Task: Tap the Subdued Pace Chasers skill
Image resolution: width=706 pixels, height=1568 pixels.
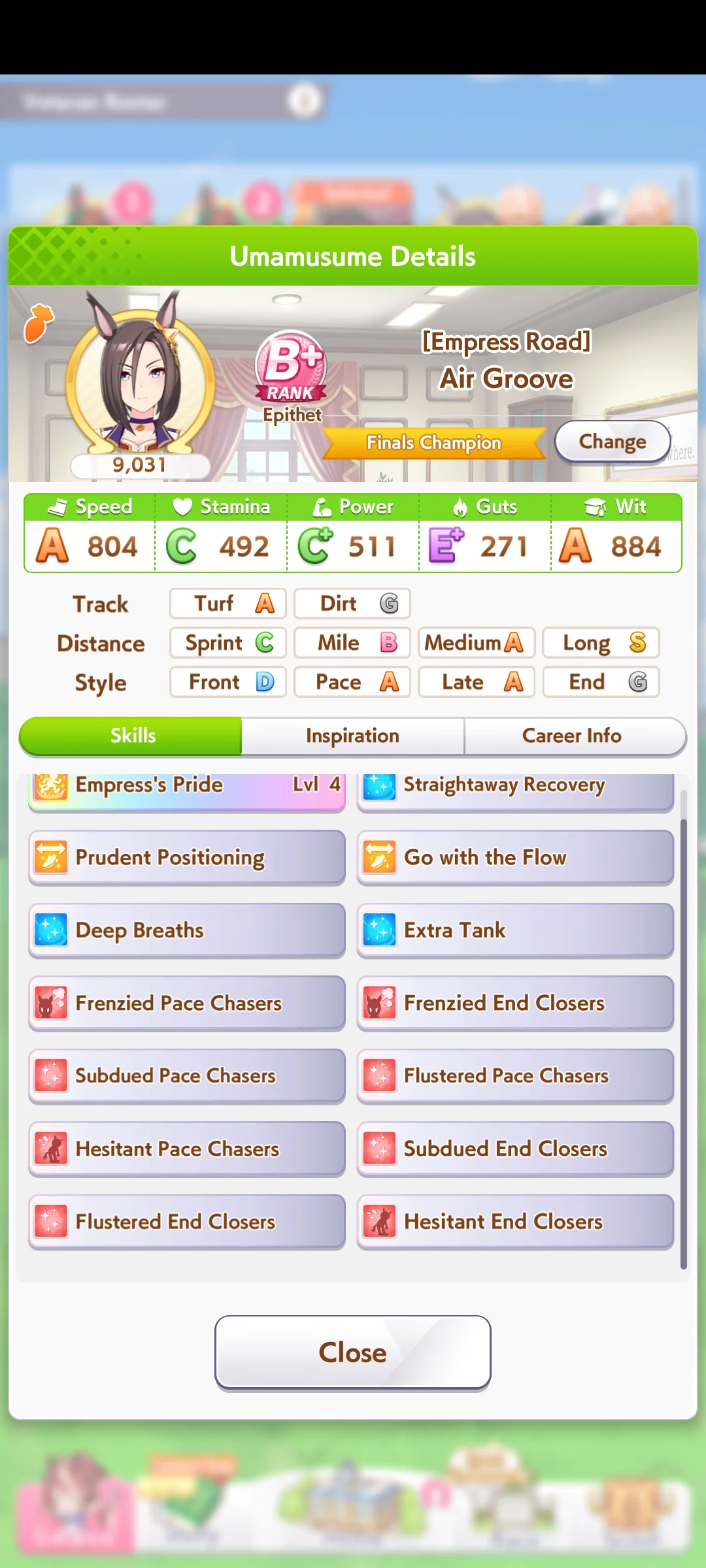Action: (x=187, y=1076)
